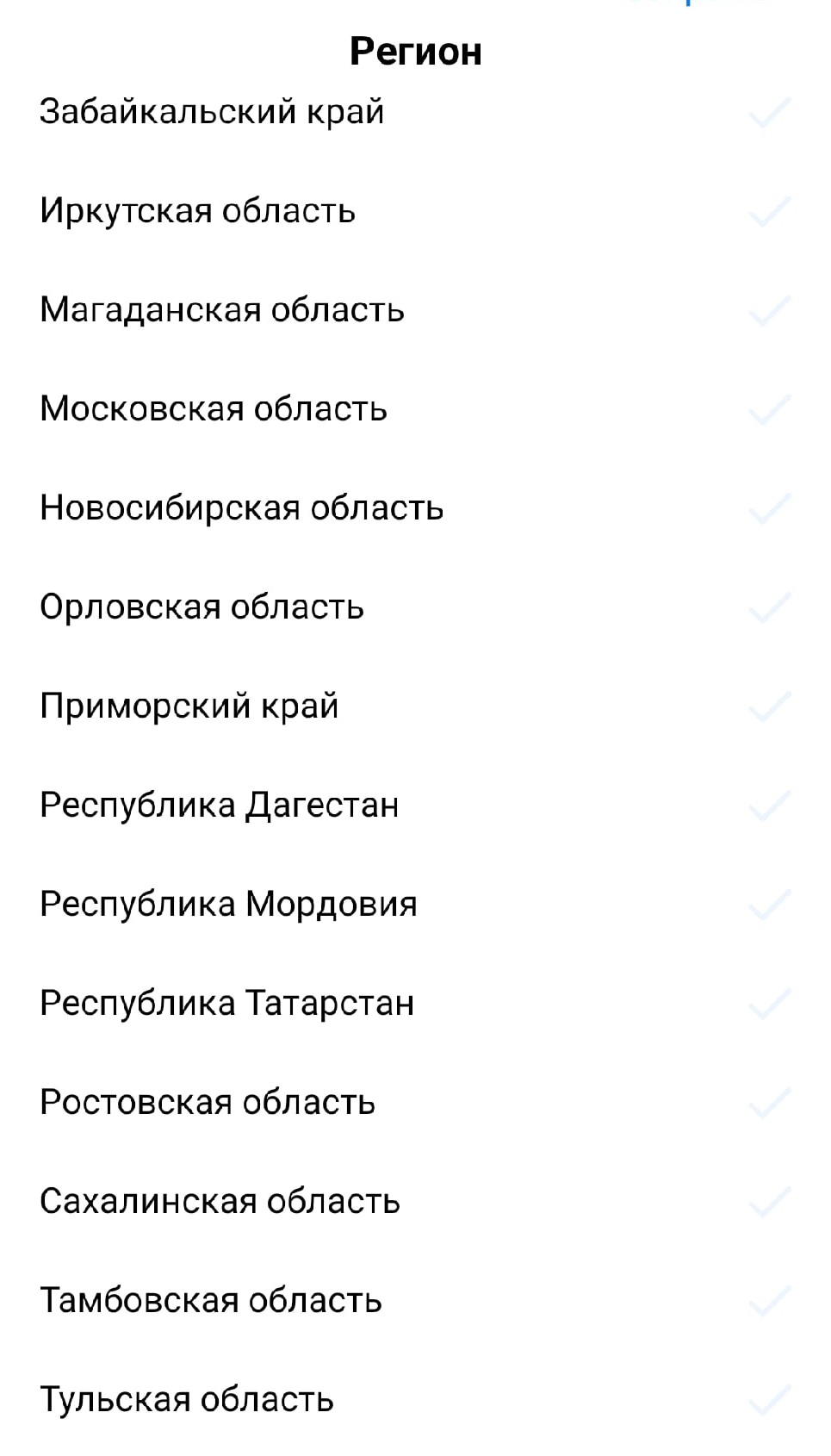Select Приморский край
The image size is (831, 1456).
tap(189, 706)
